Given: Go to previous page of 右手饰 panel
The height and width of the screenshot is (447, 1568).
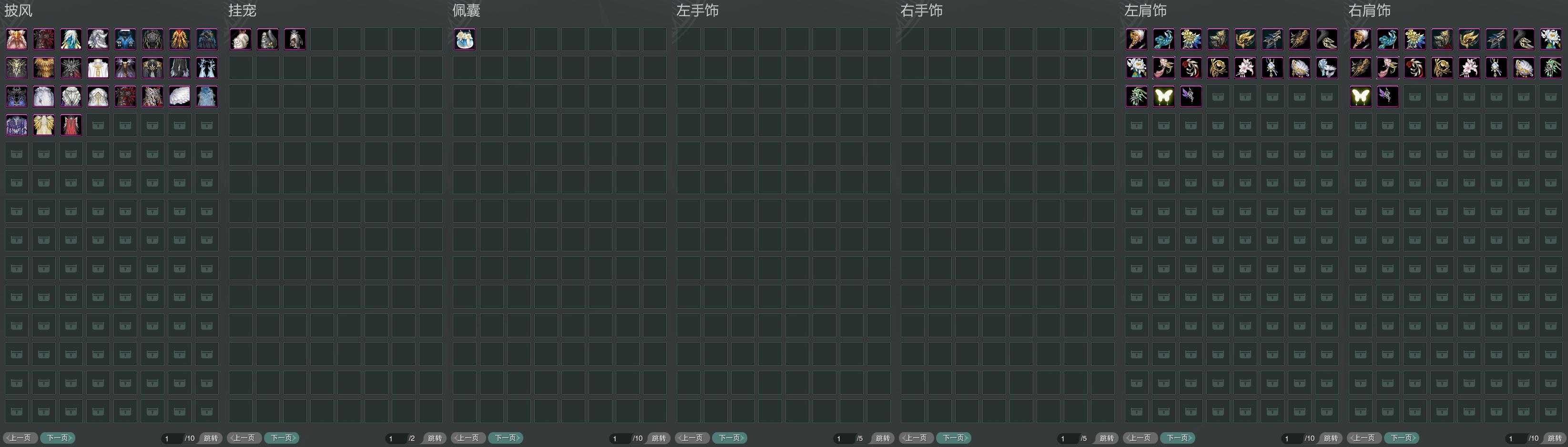Looking at the screenshot, I should coord(916,438).
